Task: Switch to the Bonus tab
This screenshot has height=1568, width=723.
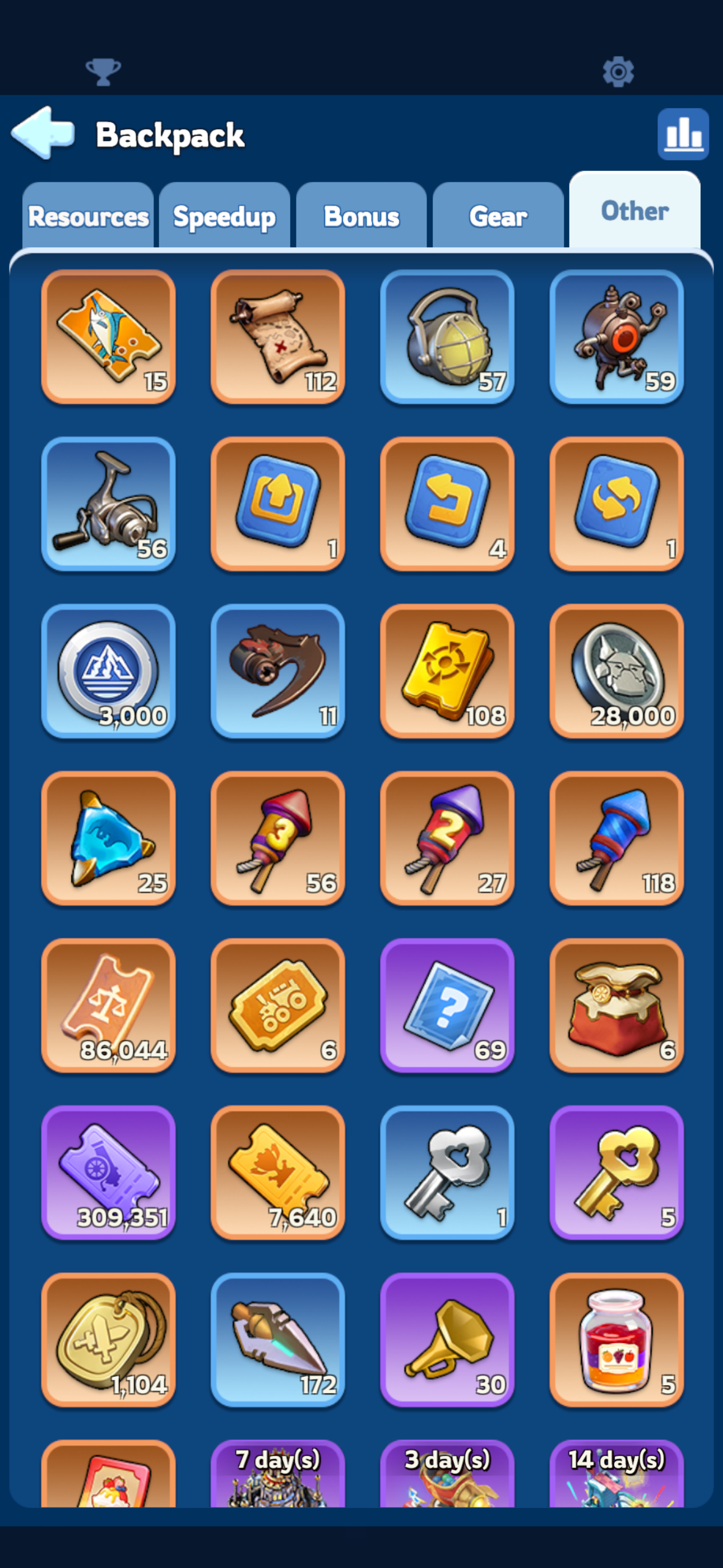Action: click(361, 216)
